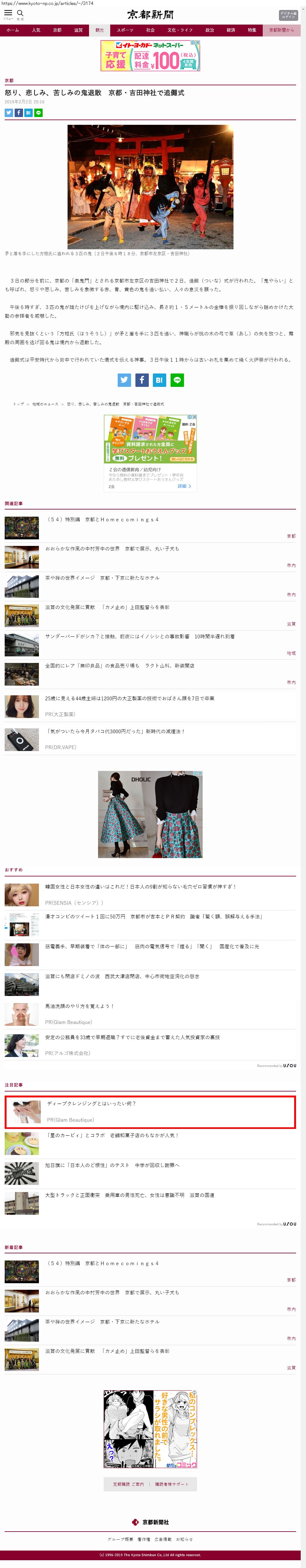Open the hamburger menu
This screenshot has width=306, height=1568.
point(8,13)
